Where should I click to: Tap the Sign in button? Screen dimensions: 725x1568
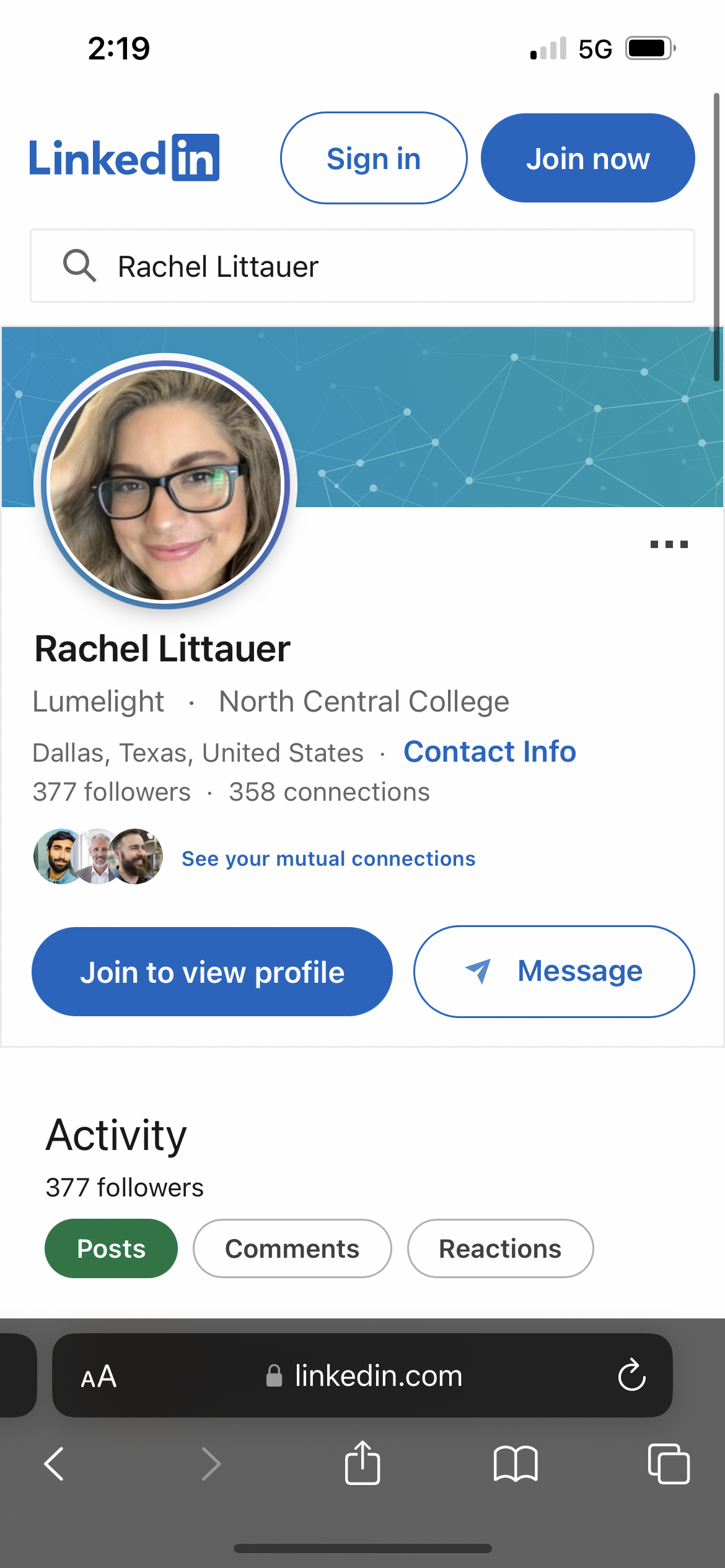pos(374,159)
